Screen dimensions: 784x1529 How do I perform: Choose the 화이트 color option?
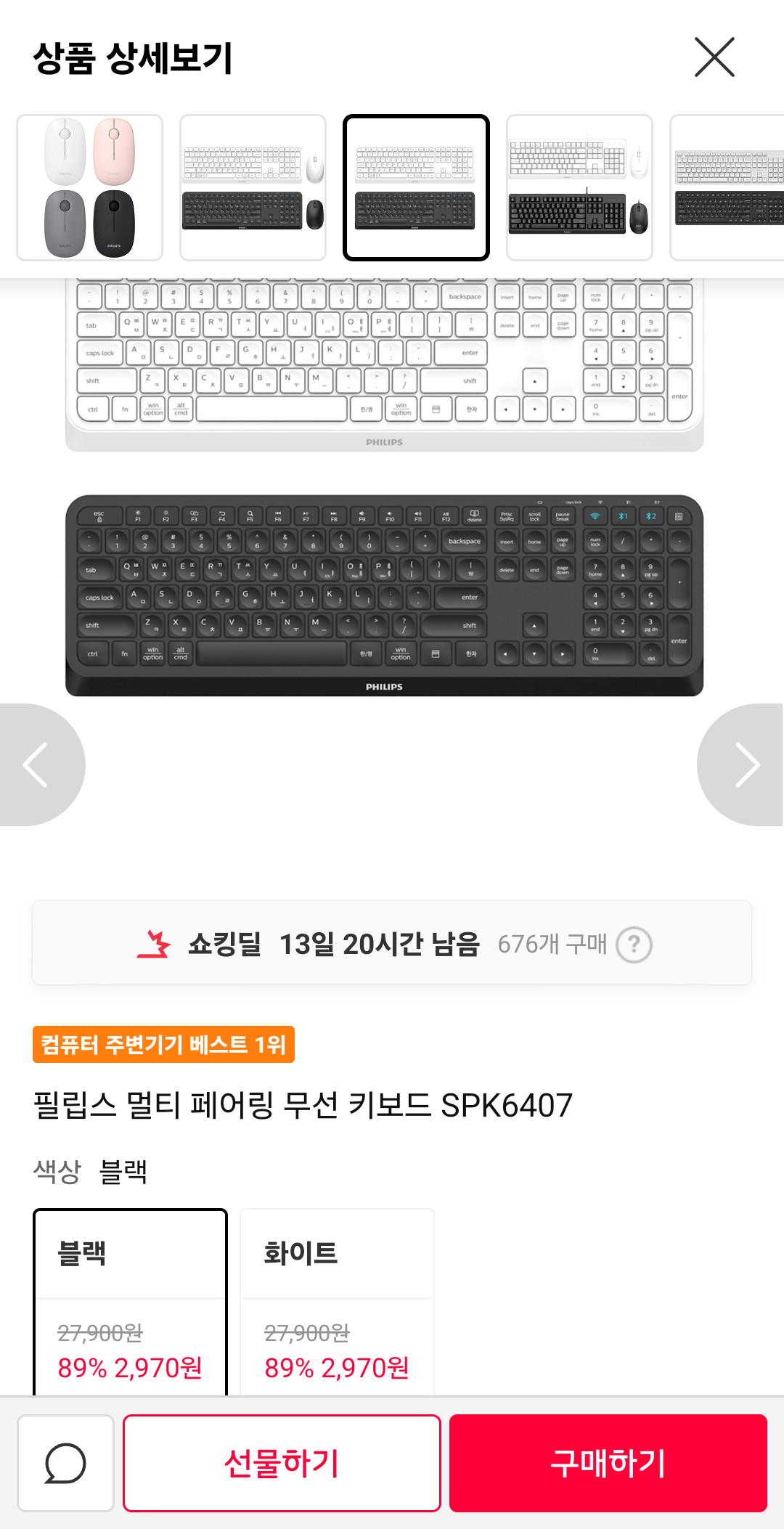pos(338,1302)
